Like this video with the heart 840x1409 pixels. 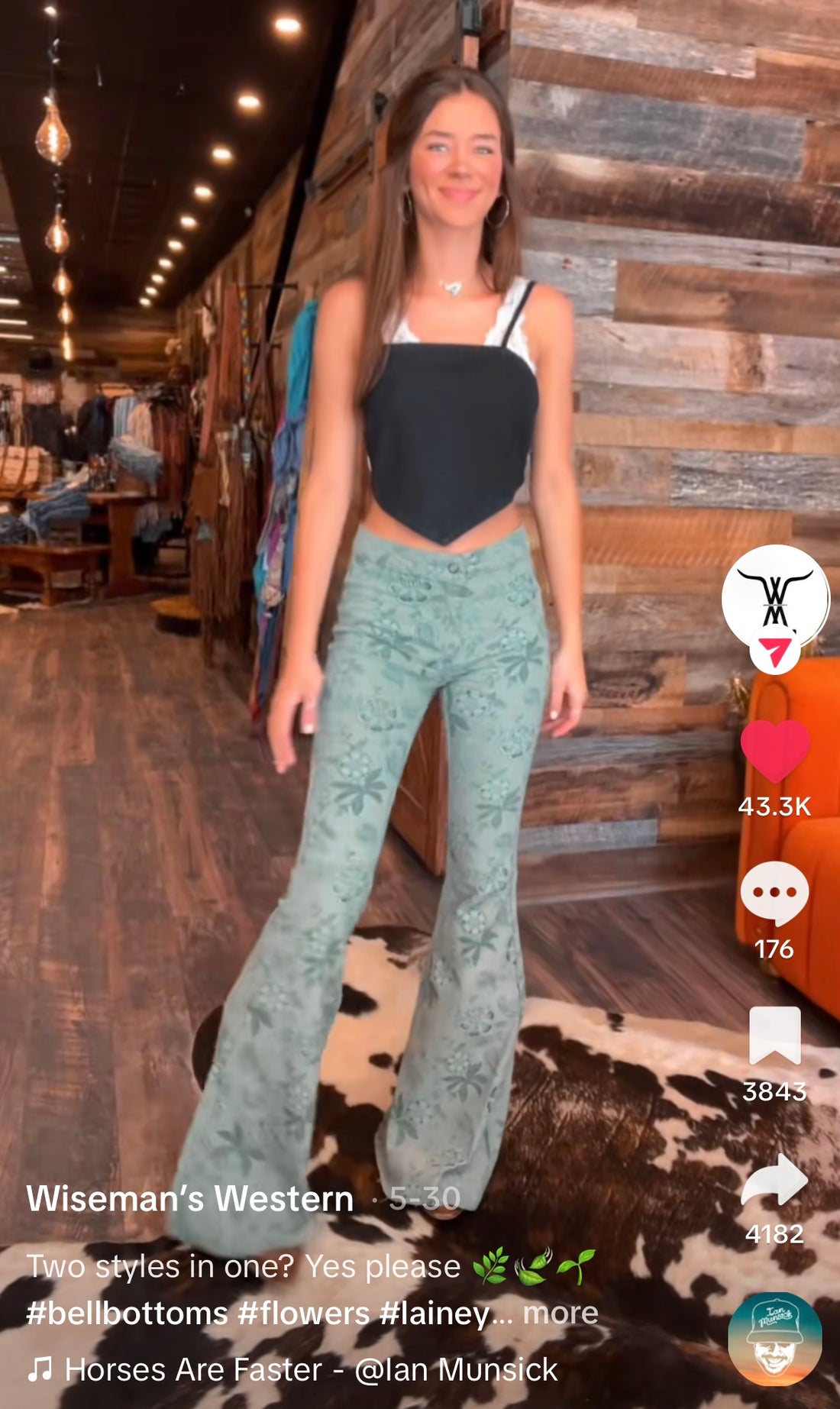774,750
